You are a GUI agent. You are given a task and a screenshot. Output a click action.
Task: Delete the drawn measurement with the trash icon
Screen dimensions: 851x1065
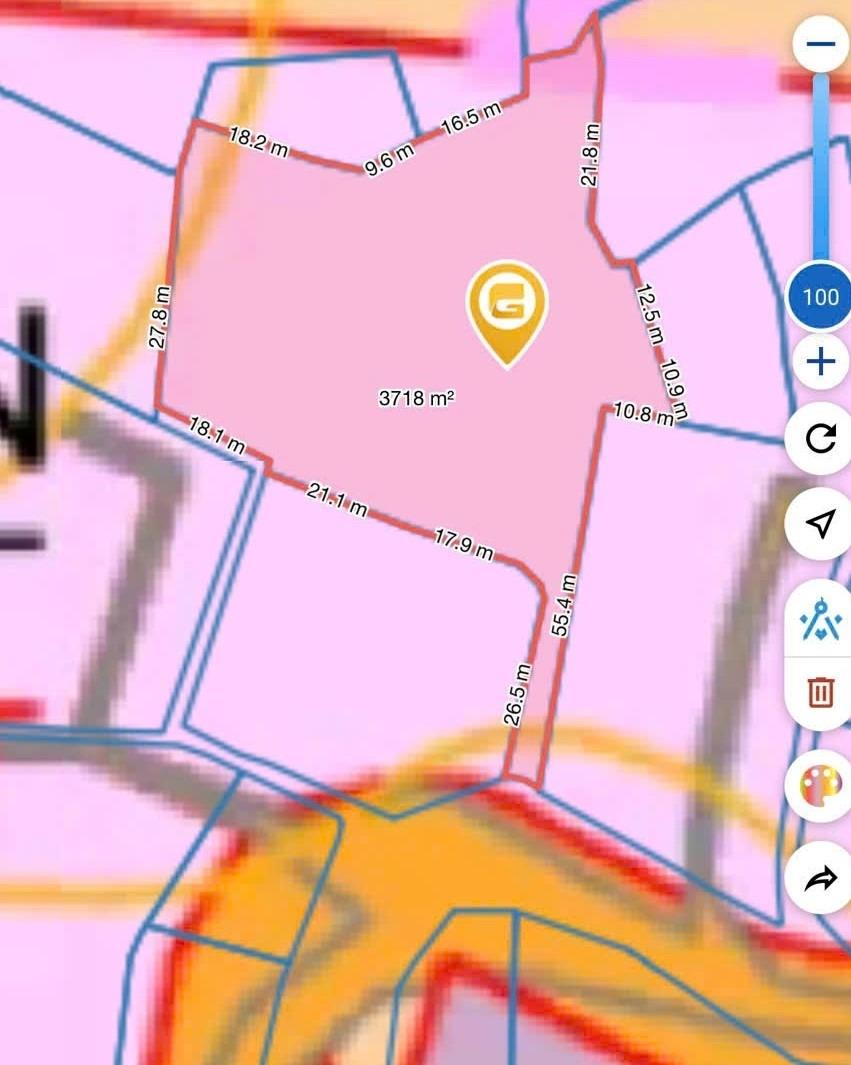tap(820, 692)
